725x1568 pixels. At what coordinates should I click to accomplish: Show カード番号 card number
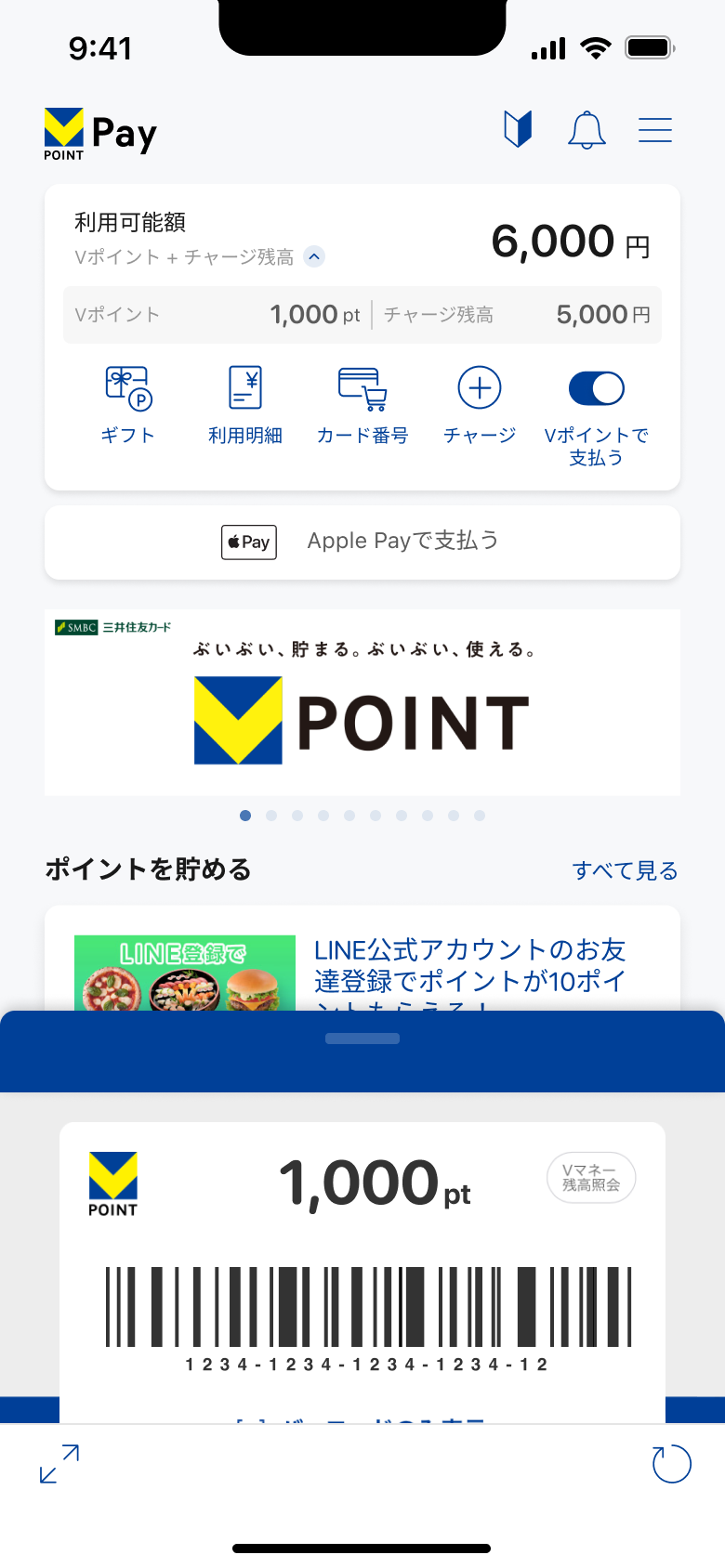(362, 404)
